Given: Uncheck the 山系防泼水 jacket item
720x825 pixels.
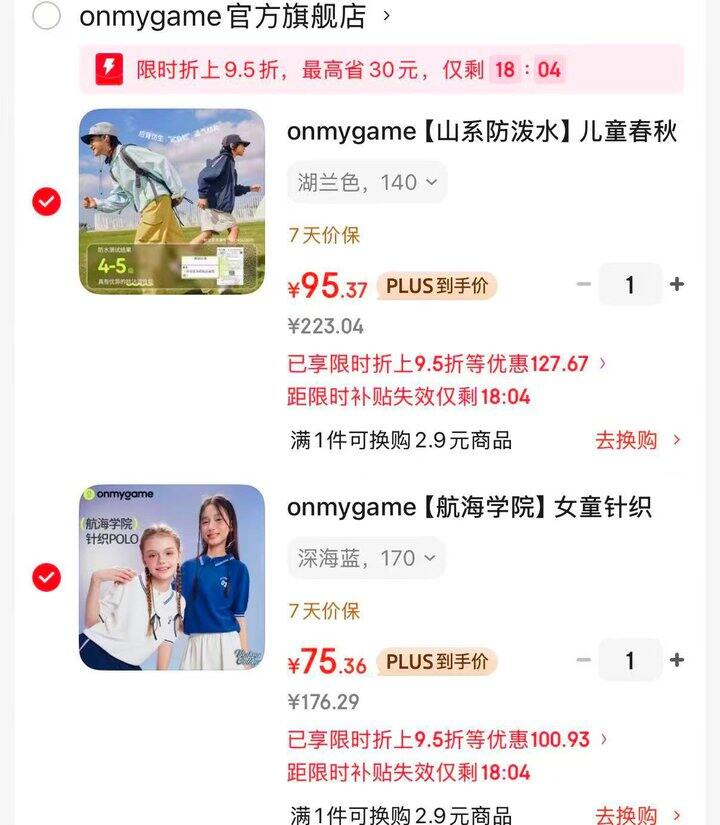Looking at the screenshot, I should pyautogui.click(x=46, y=202).
